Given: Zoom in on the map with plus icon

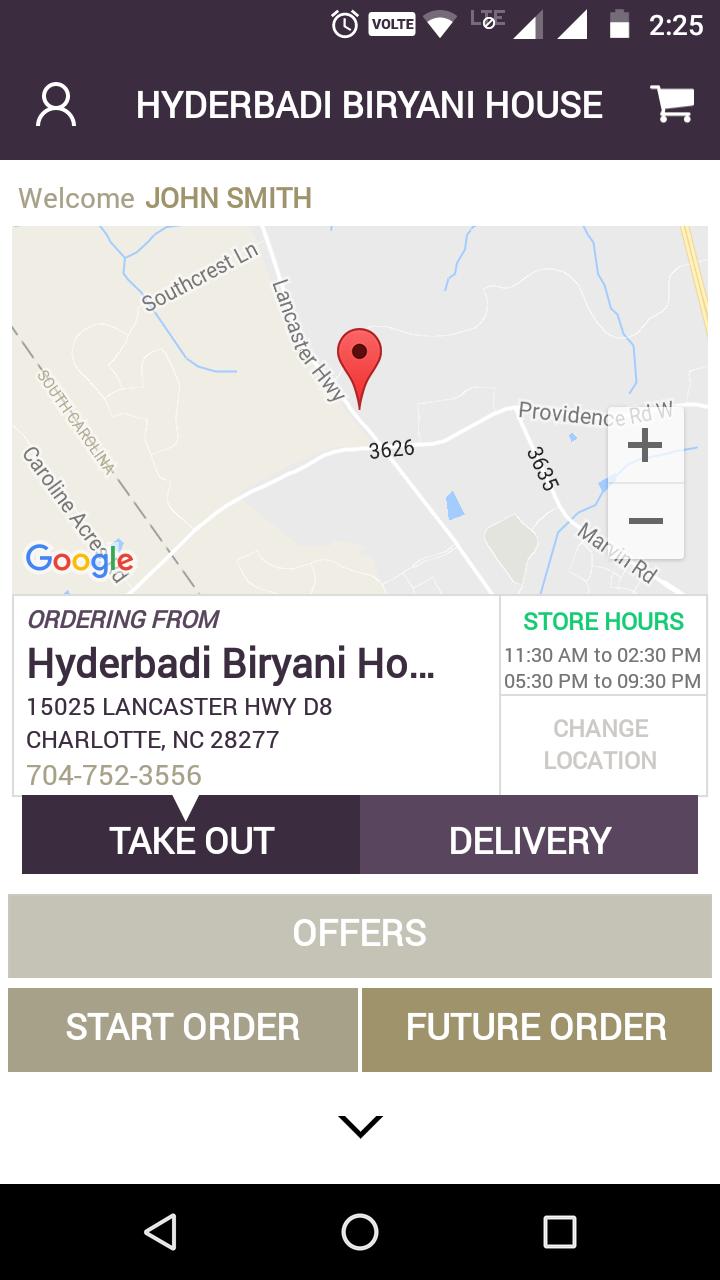Looking at the screenshot, I should (x=646, y=444).
